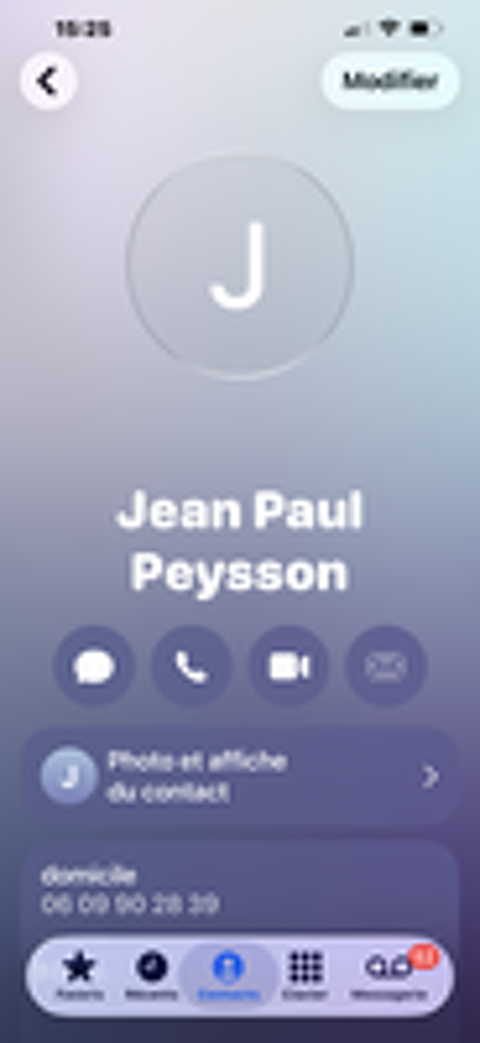Tap Modifier to edit the contact

(x=390, y=81)
